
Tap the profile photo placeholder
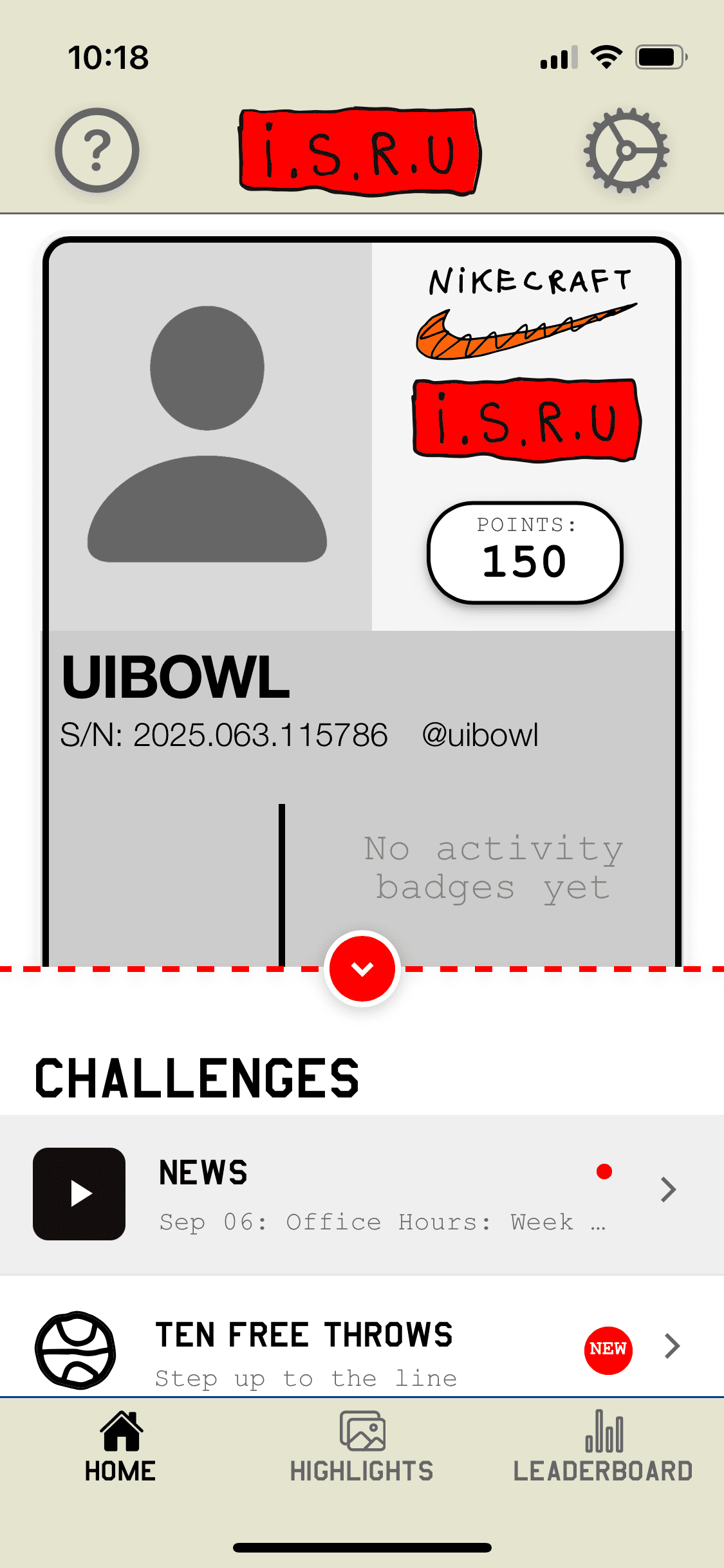point(209,435)
